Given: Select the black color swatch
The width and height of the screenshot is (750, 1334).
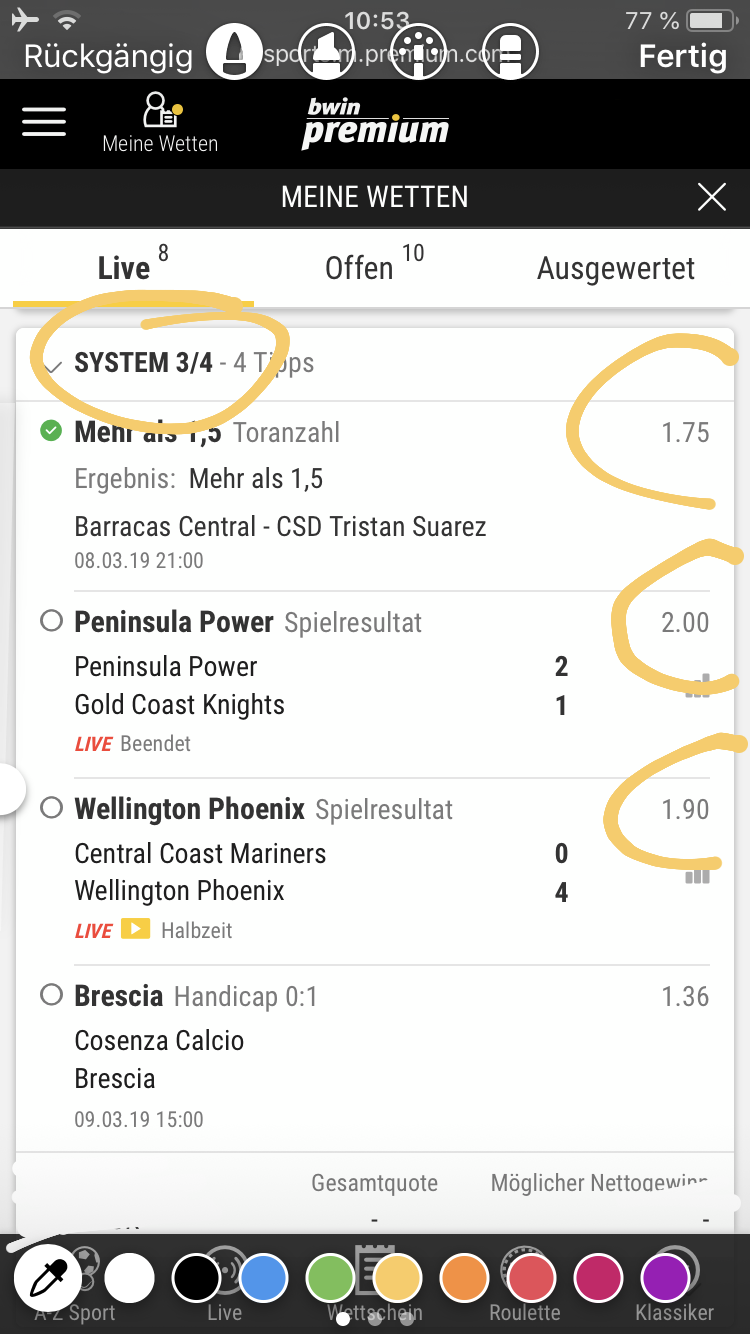Looking at the screenshot, I should coord(197,1279).
